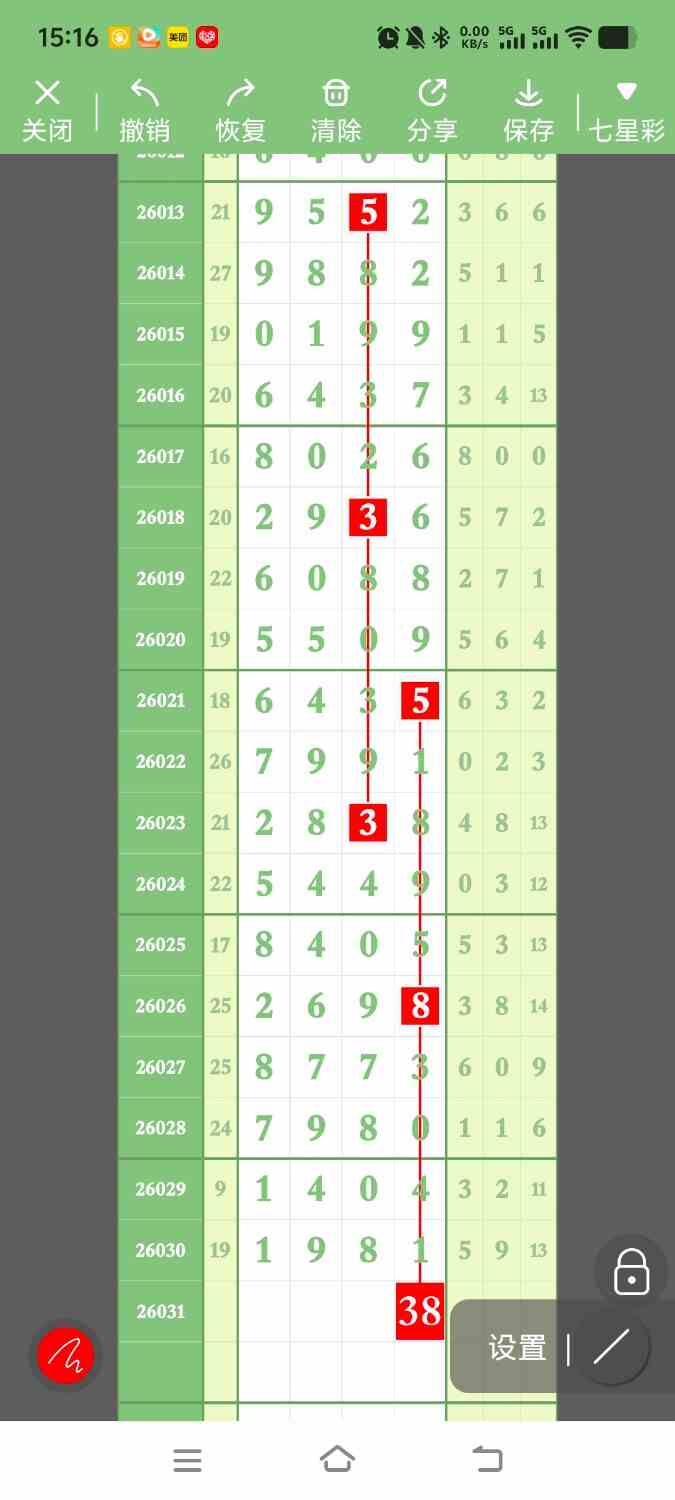This screenshot has width=675, height=1500.
Task: Redo with the 恢复 button
Action: pyautogui.click(x=240, y=111)
